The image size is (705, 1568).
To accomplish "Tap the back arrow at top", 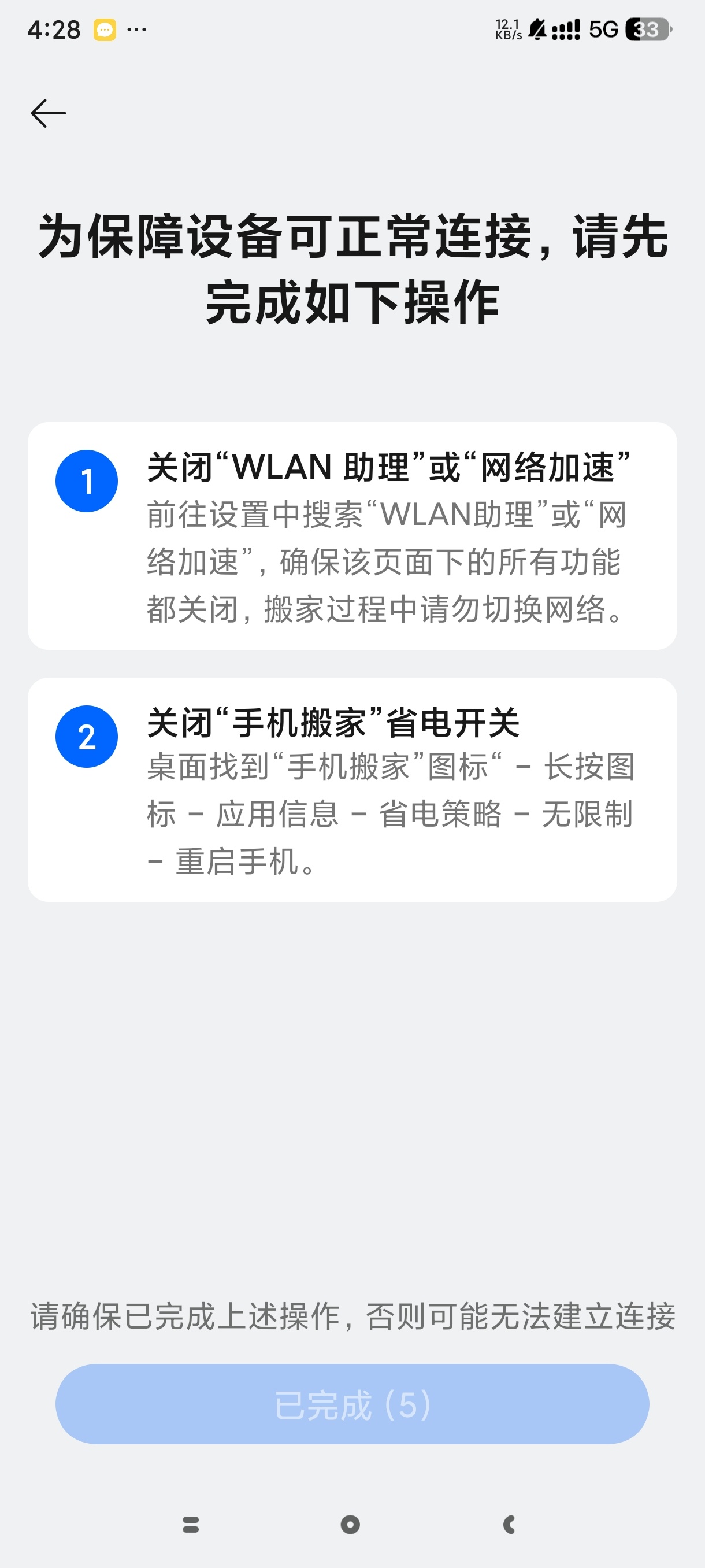I will (x=48, y=113).
